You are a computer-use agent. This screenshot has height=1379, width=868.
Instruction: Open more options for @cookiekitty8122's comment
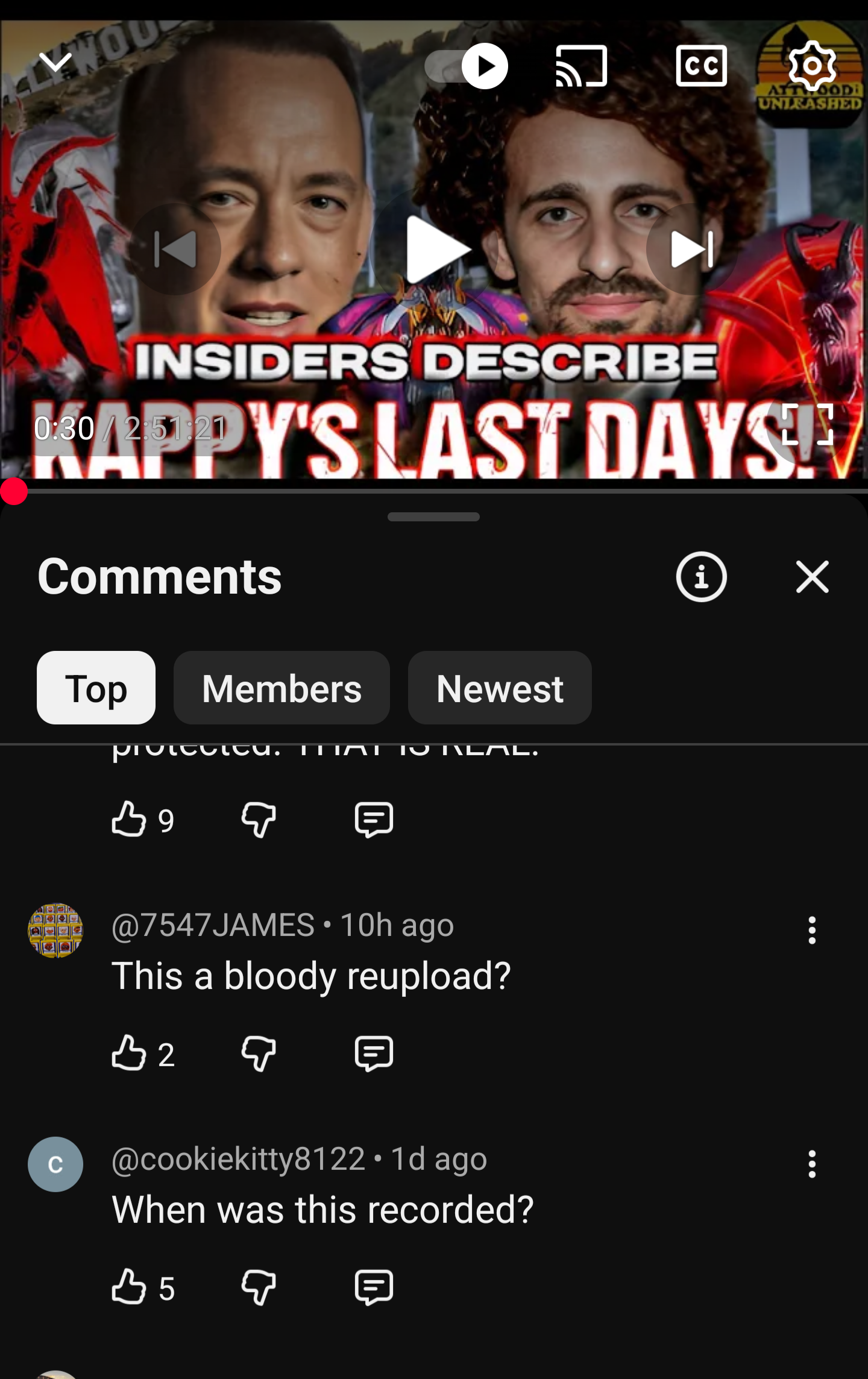(x=812, y=1164)
